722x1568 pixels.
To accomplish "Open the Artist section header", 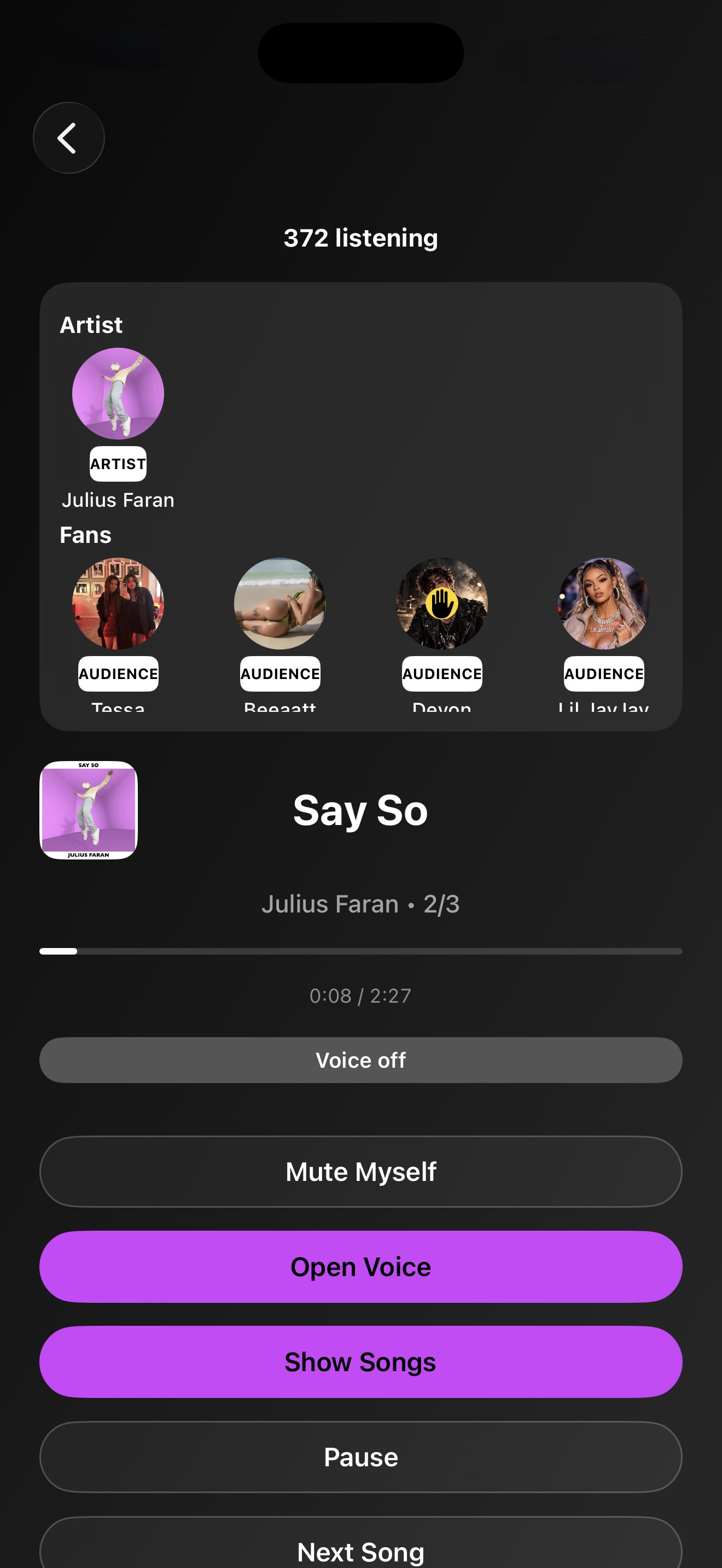I will [90, 324].
